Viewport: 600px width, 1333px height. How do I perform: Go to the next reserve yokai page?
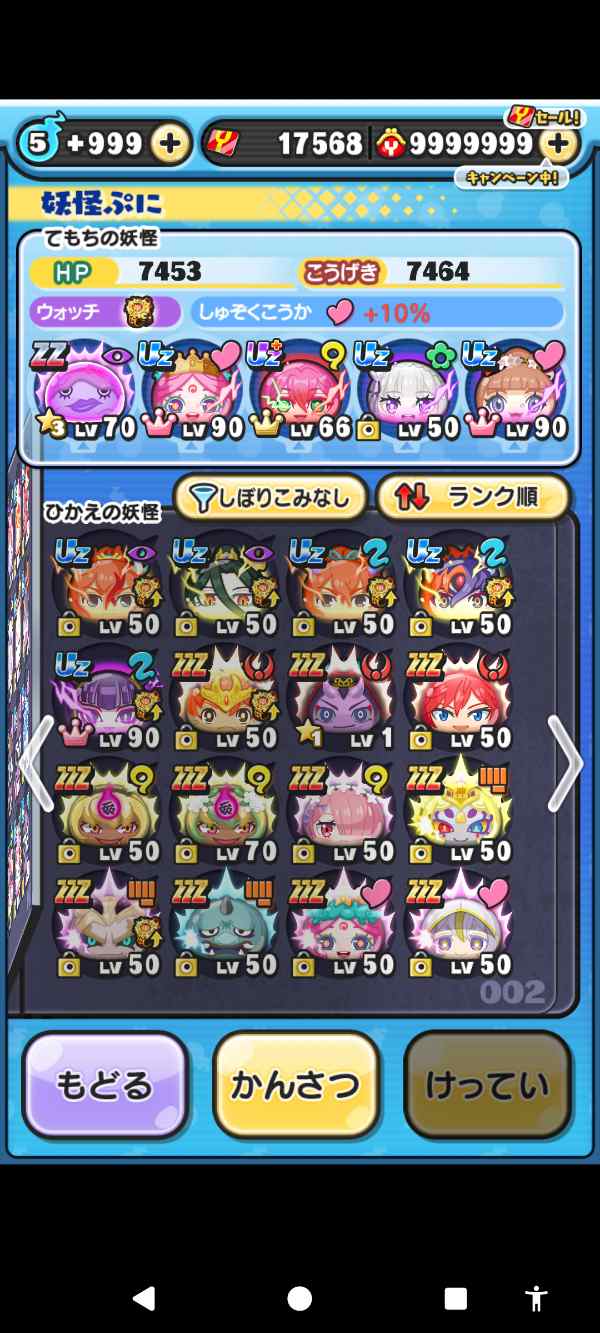[x=565, y=765]
